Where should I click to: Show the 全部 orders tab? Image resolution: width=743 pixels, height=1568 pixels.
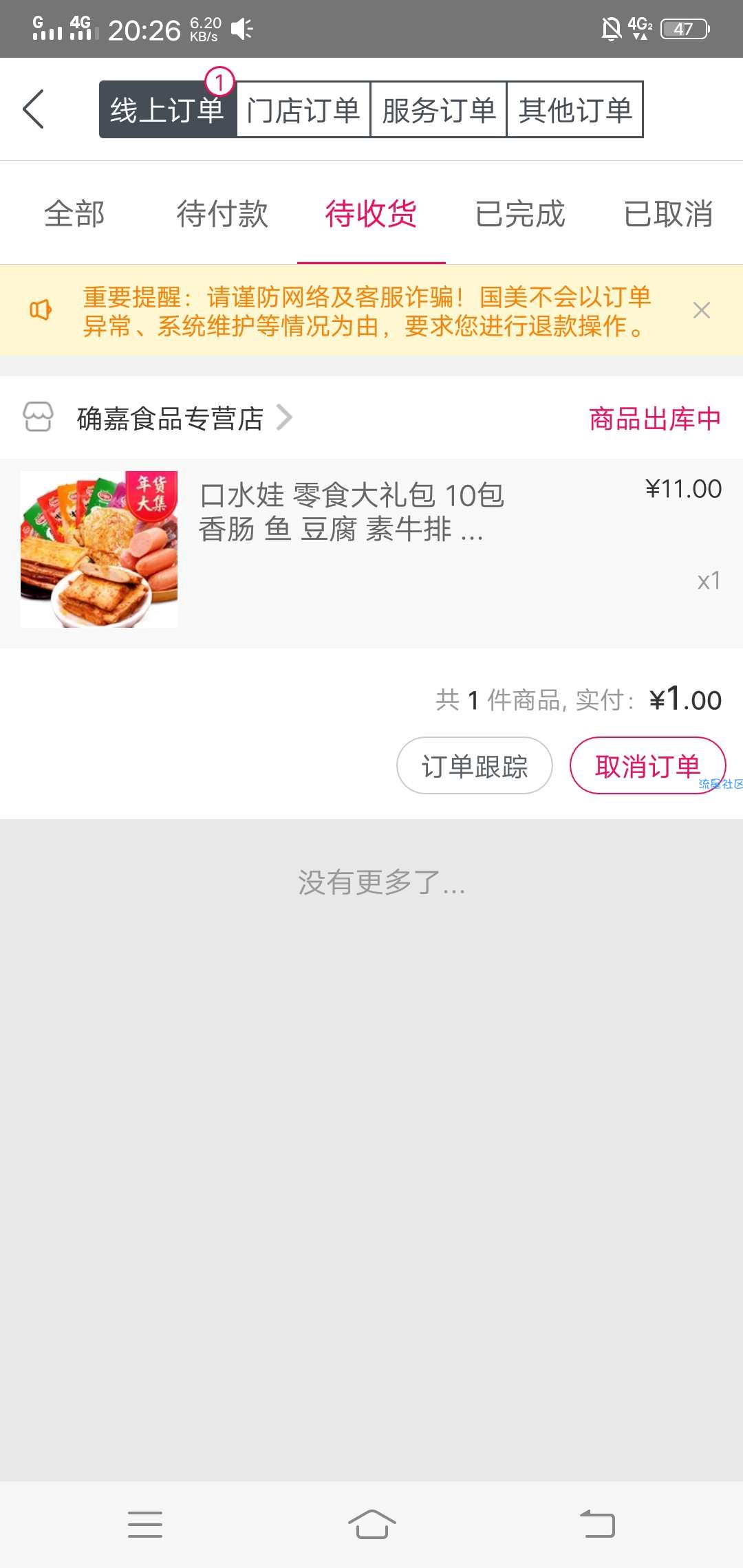point(74,213)
